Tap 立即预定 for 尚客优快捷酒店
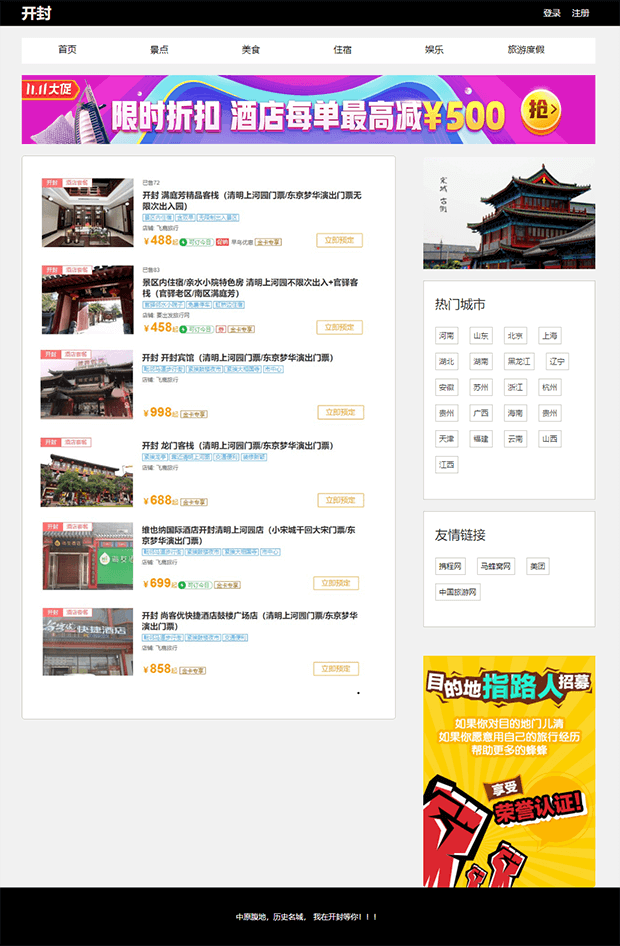 pyautogui.click(x=335, y=669)
